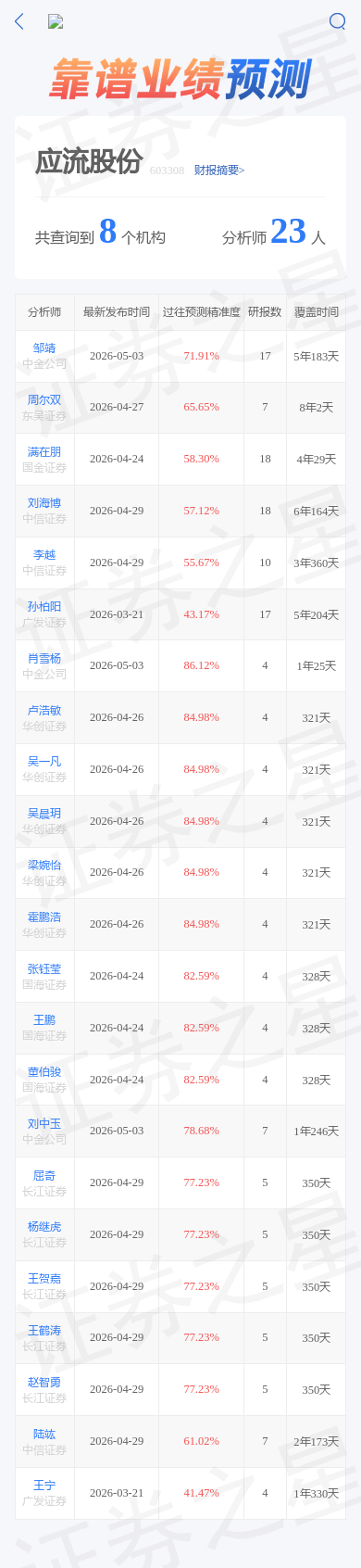Screen dimensions: 361x1568
Task: Open analyst 周尔双's profile link
Action: point(44,400)
